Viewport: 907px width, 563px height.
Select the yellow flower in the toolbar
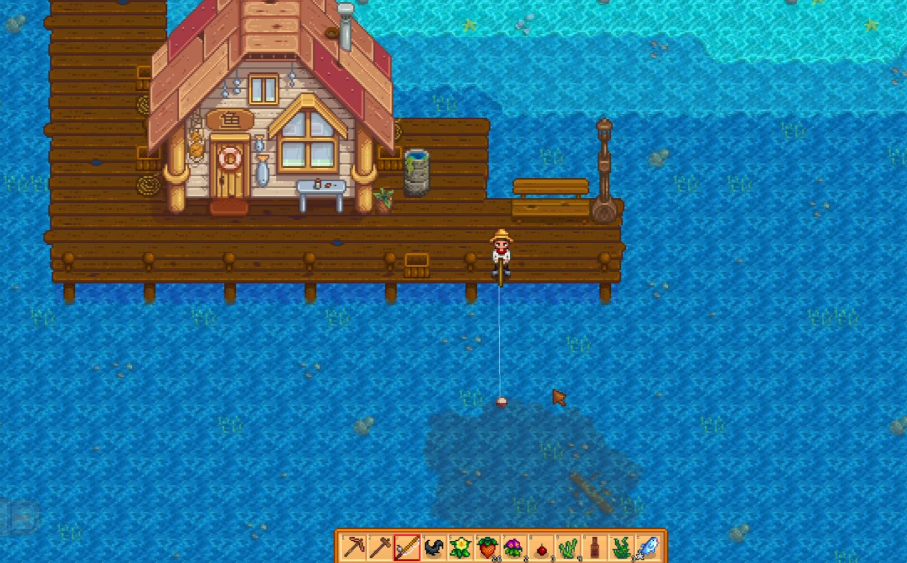[461, 547]
